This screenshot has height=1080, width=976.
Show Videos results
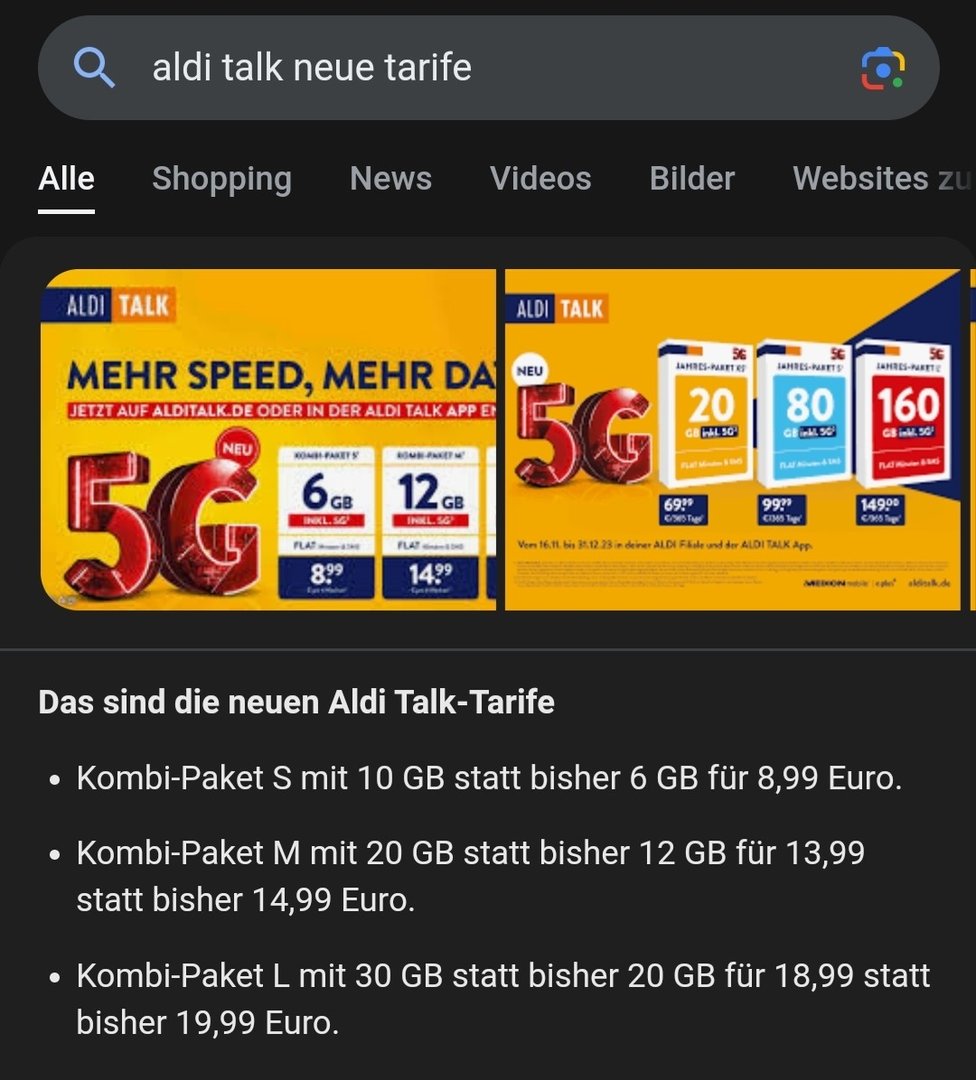click(x=540, y=179)
